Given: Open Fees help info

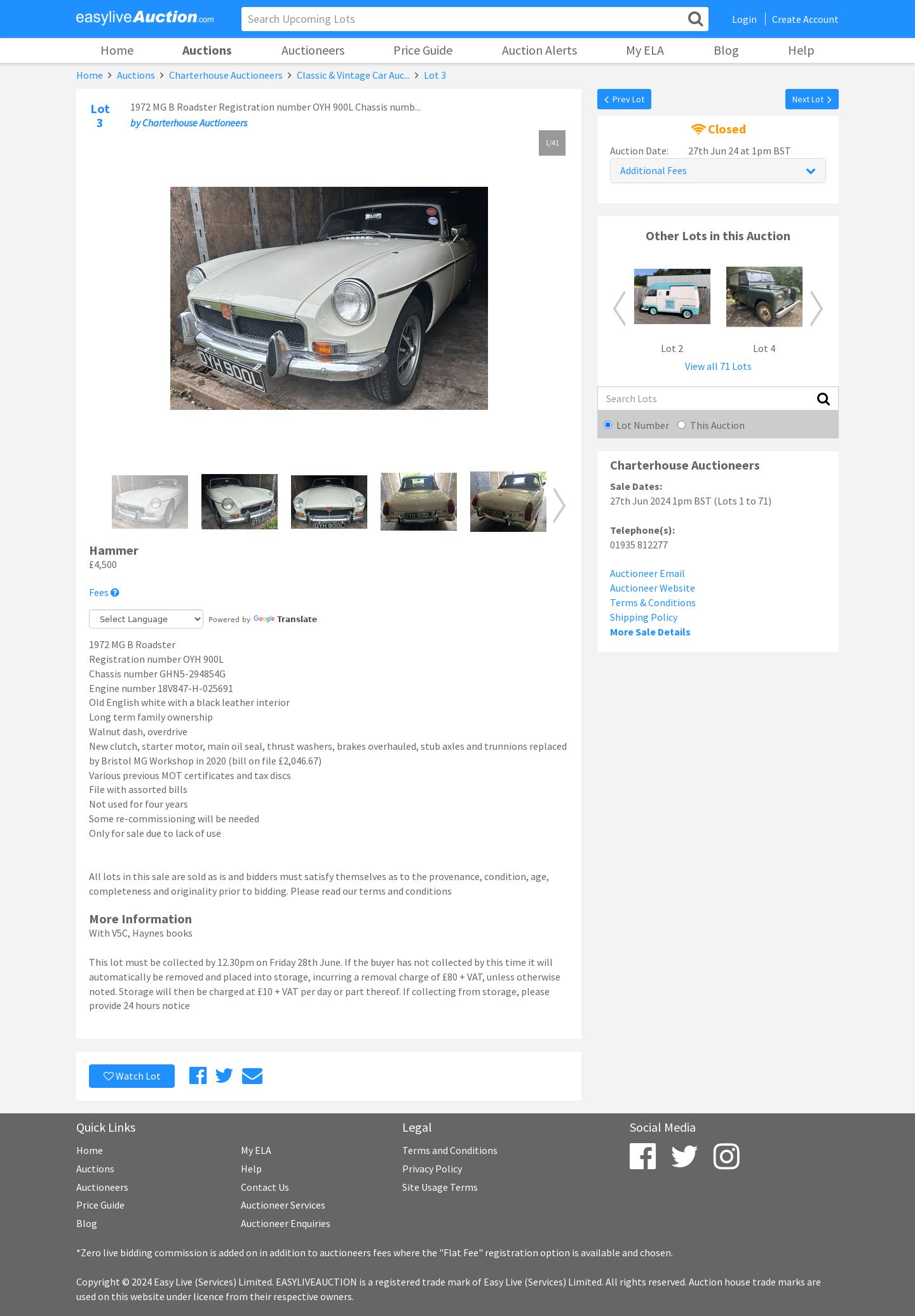Looking at the screenshot, I should pos(115,593).
